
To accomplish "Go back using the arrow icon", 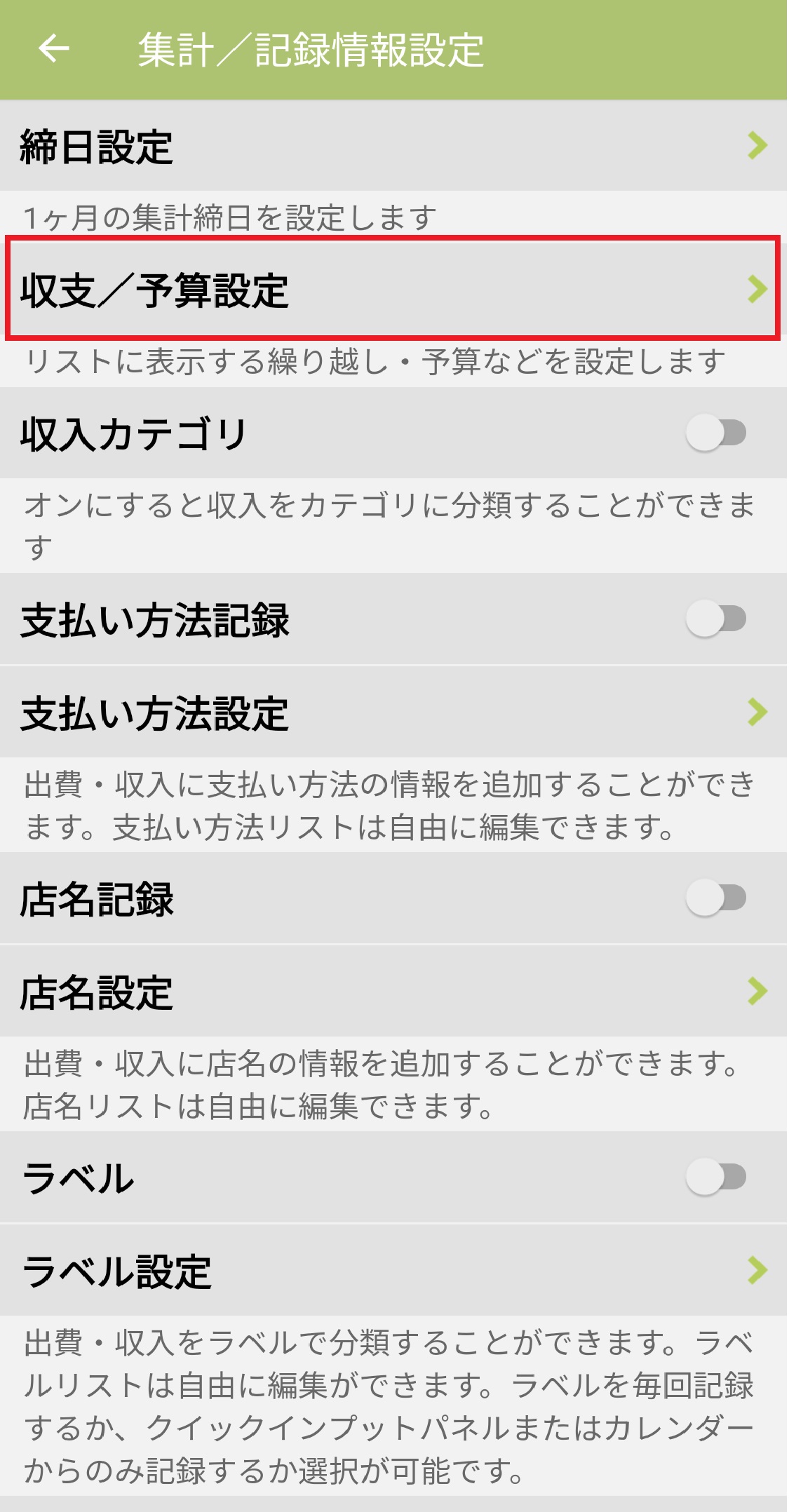I will (x=54, y=49).
